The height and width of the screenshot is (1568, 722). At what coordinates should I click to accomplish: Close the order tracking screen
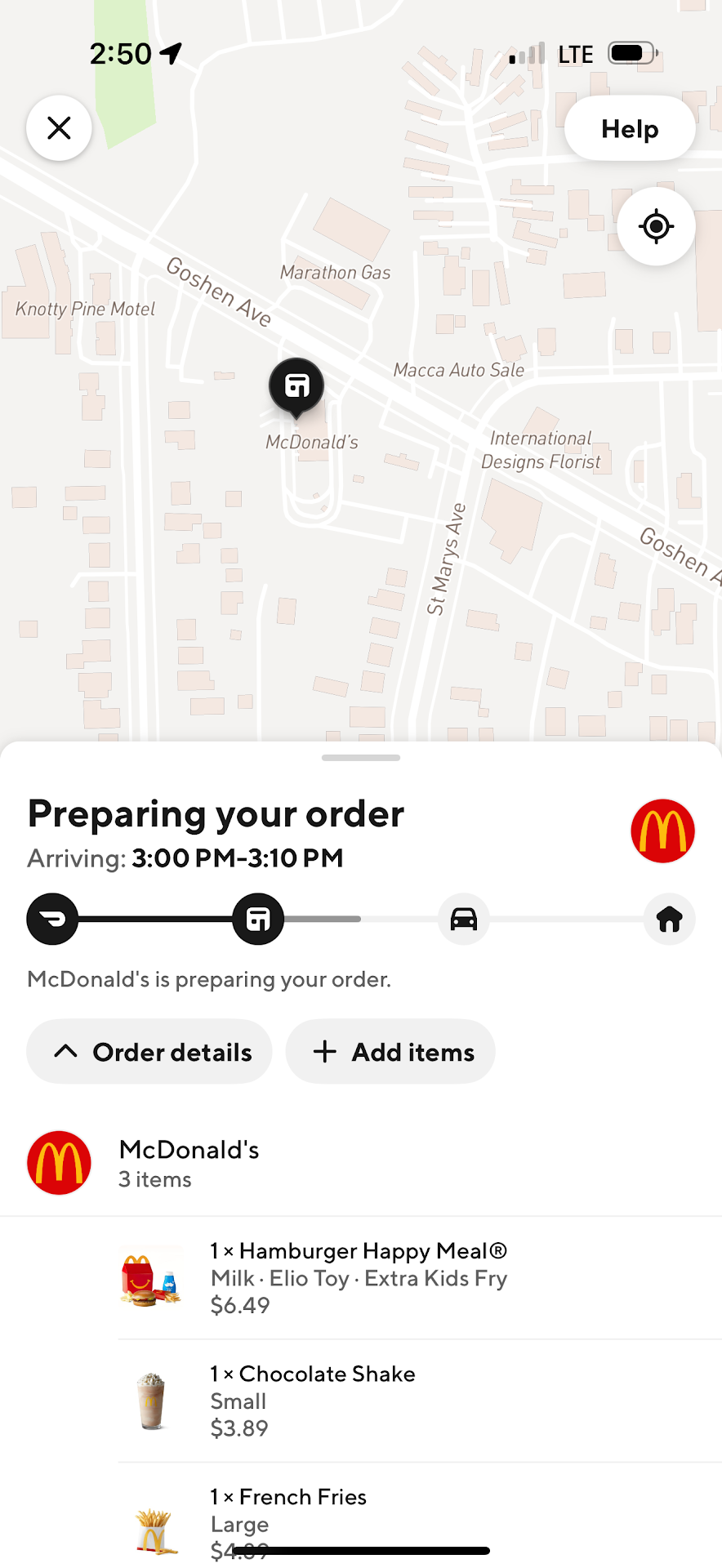click(x=59, y=128)
